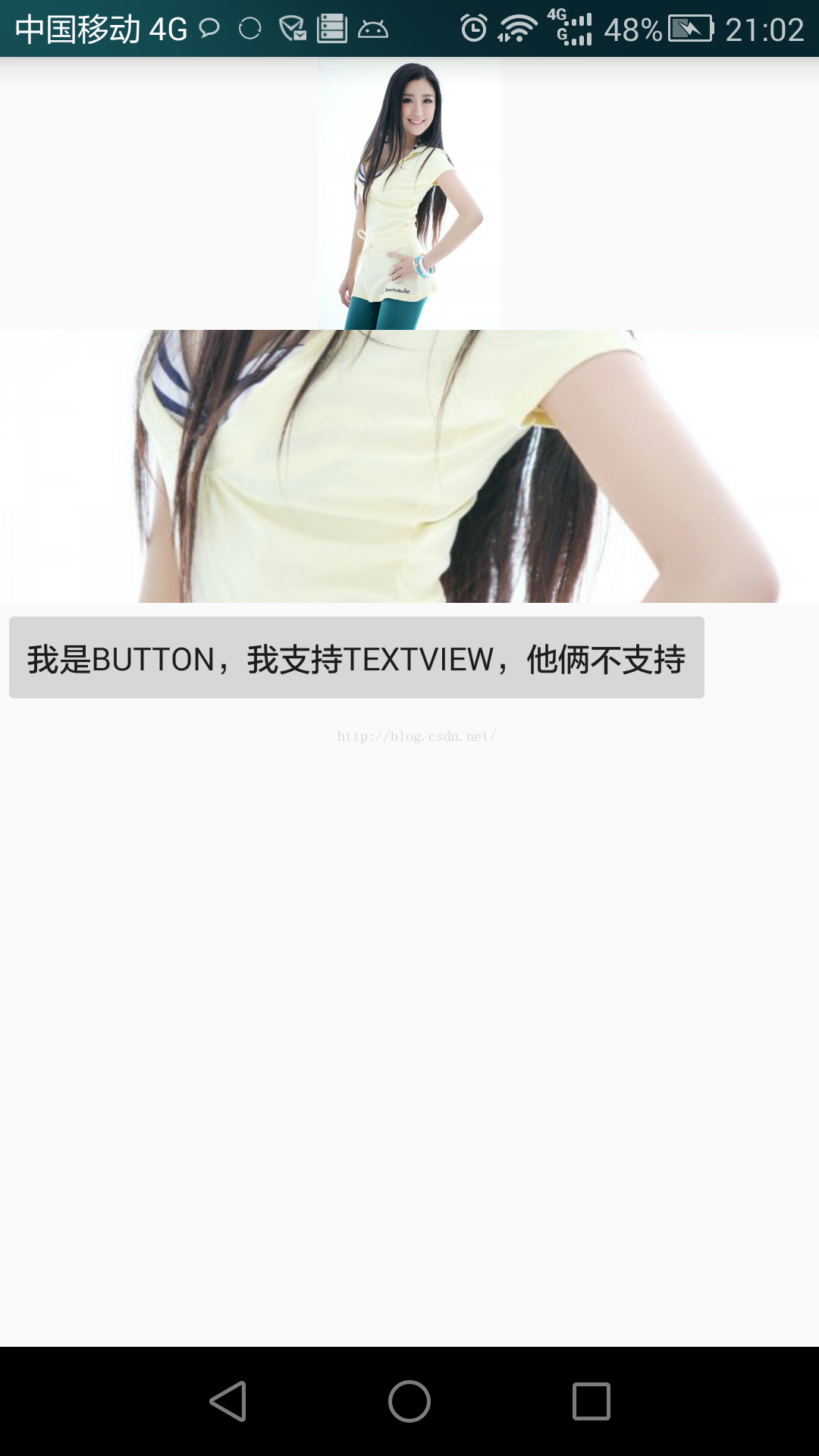Return to the home screen
Image resolution: width=819 pixels, height=1456 pixels.
click(409, 1401)
